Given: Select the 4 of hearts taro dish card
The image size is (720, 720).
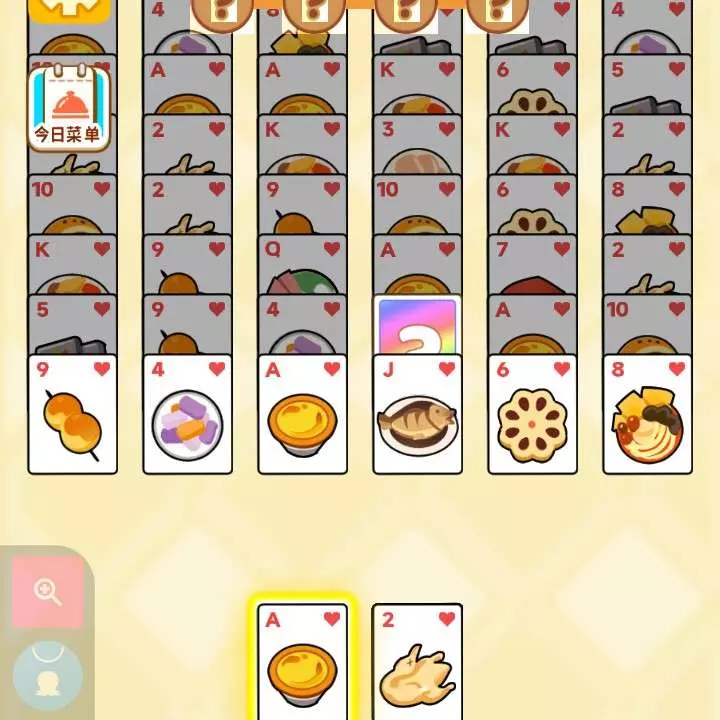Looking at the screenshot, I should [x=187, y=414].
